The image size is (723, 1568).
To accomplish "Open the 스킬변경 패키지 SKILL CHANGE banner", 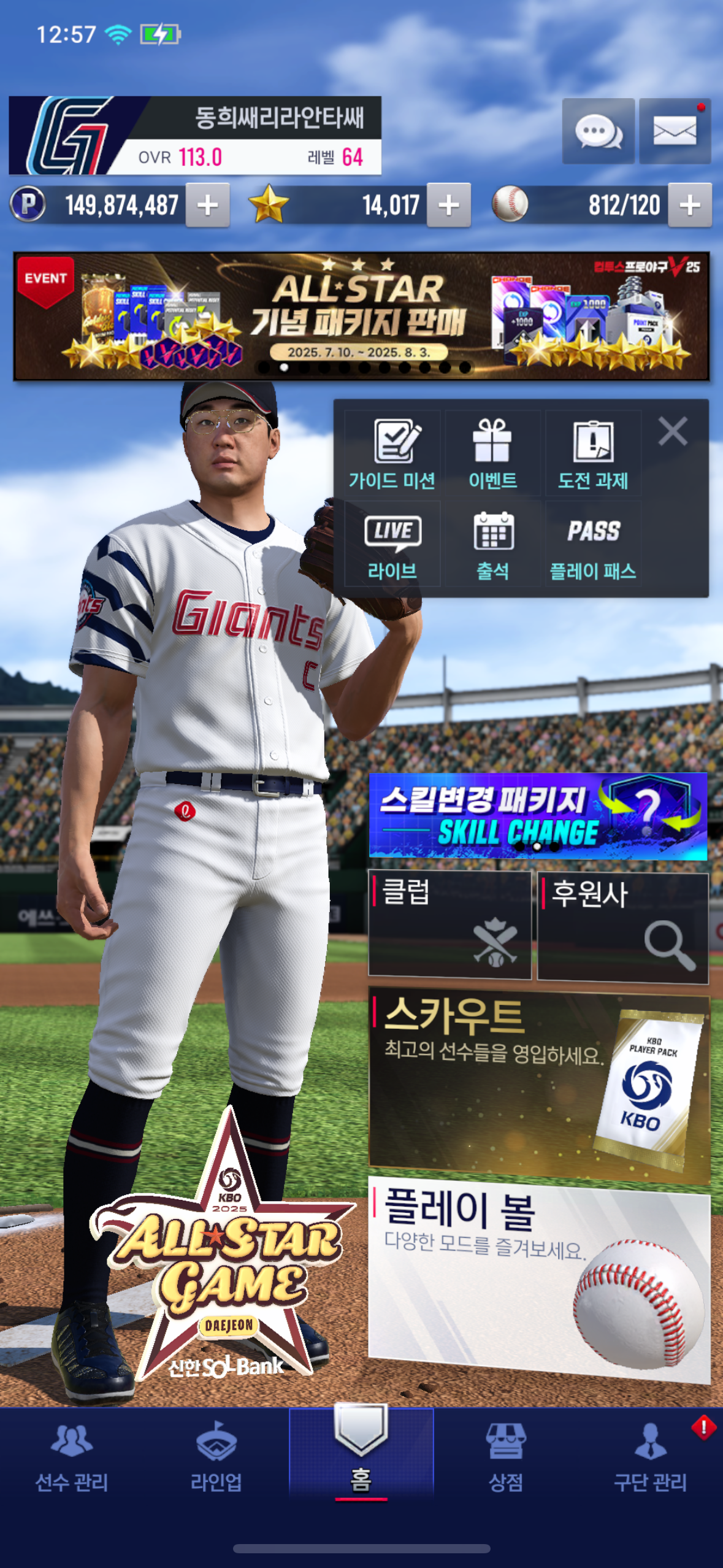I will pos(538,816).
